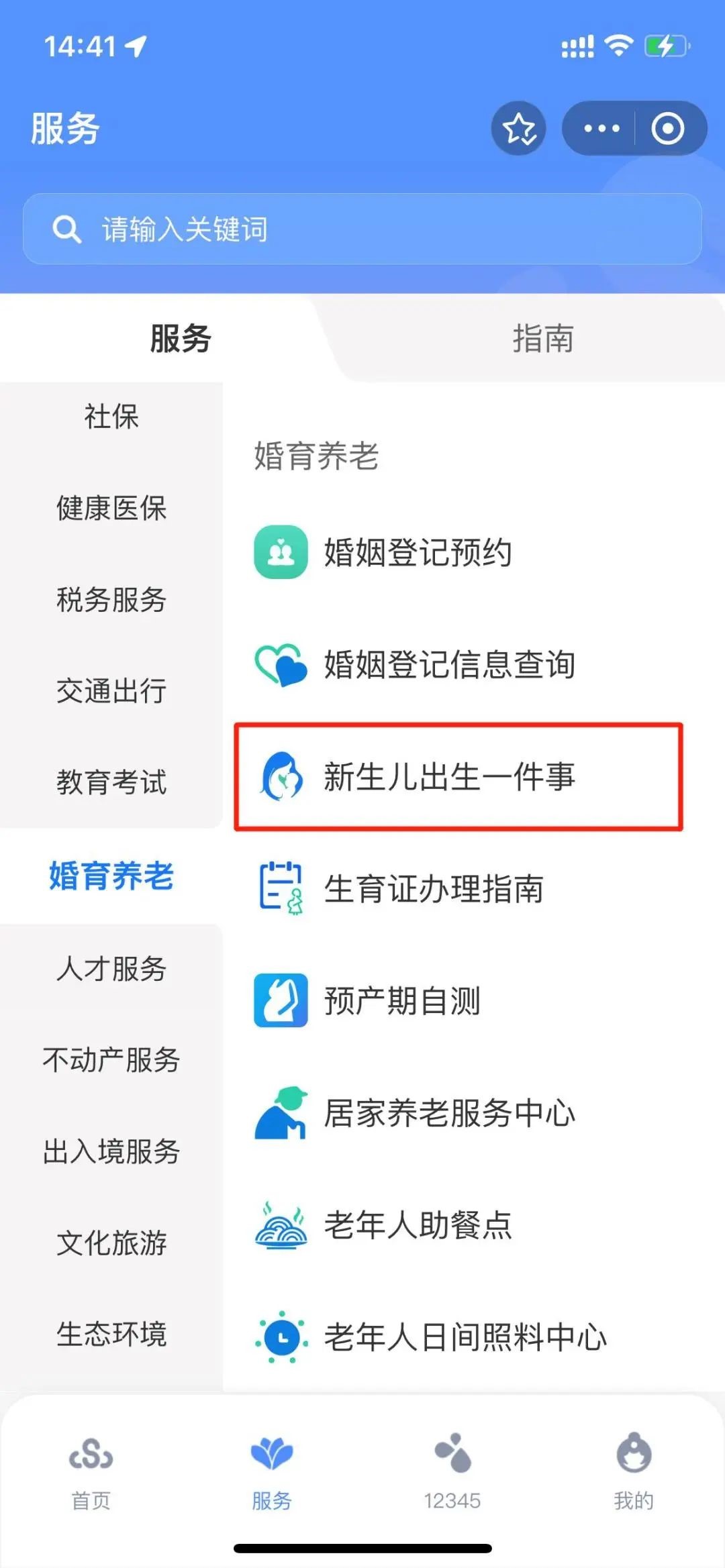Choose the 税务服务 category

click(x=111, y=599)
